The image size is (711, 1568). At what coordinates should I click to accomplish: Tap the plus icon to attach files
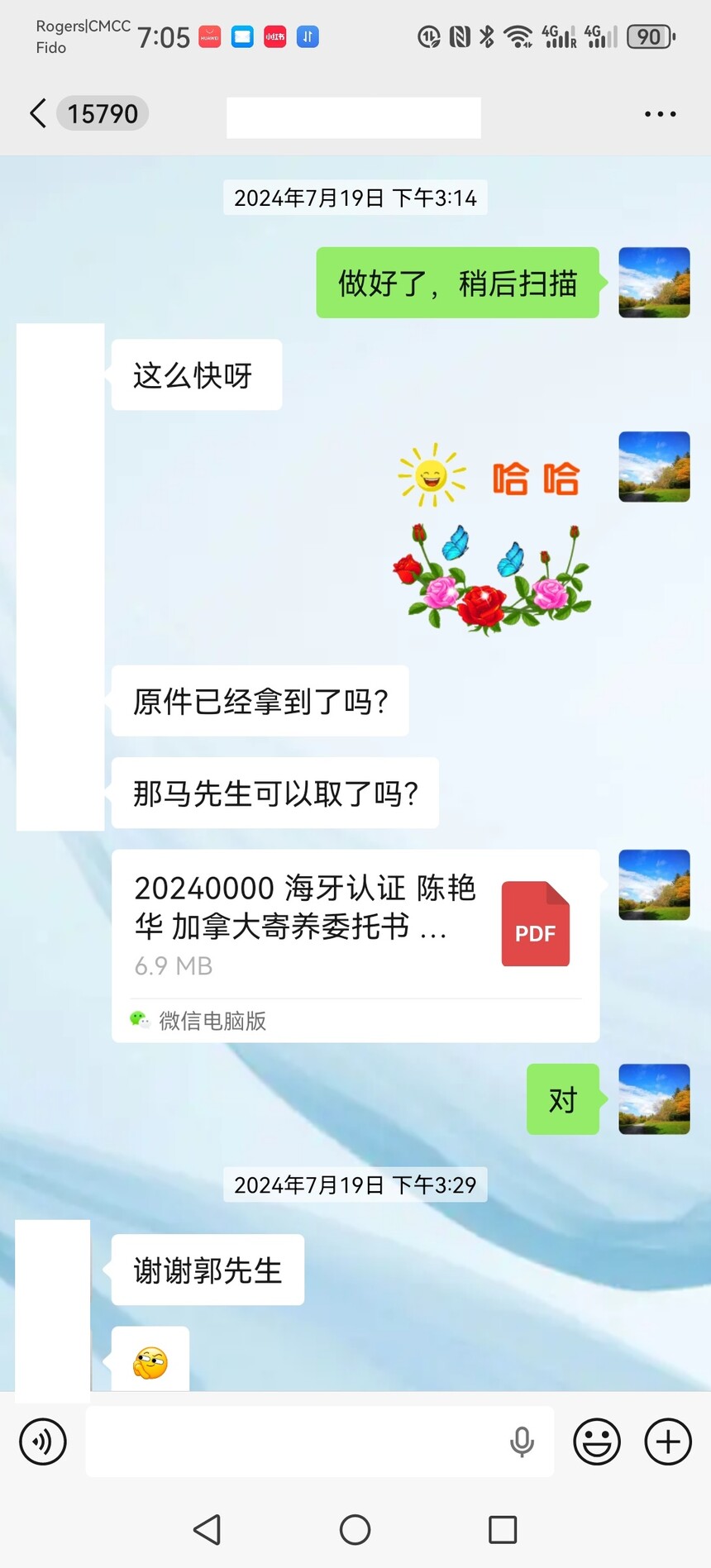[667, 1442]
